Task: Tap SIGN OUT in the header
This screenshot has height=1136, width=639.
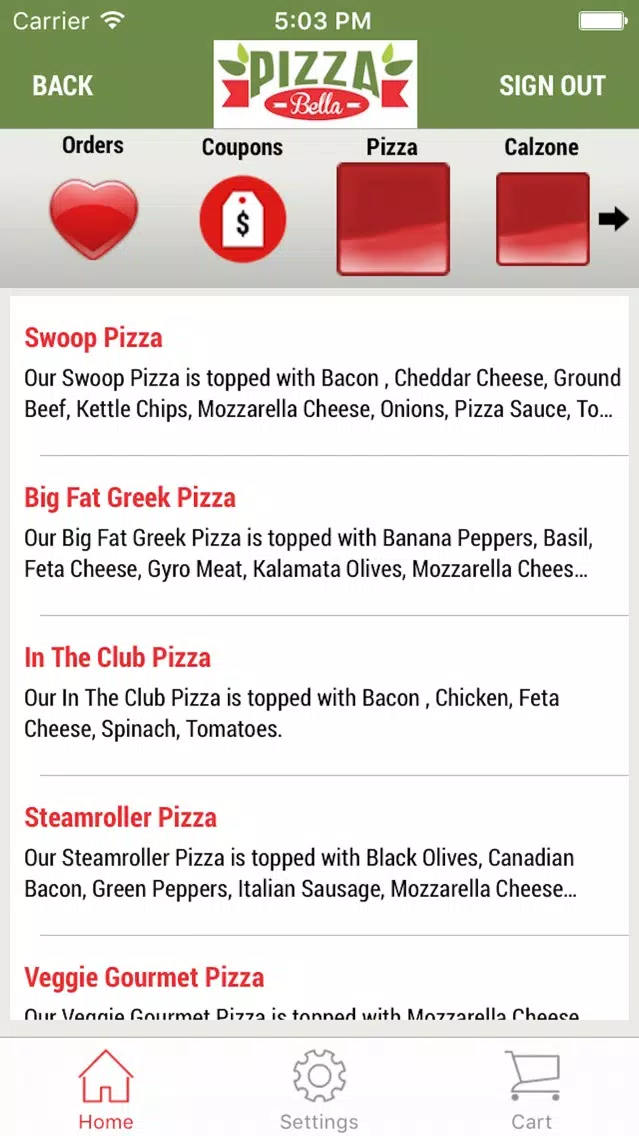Action: [x=552, y=85]
